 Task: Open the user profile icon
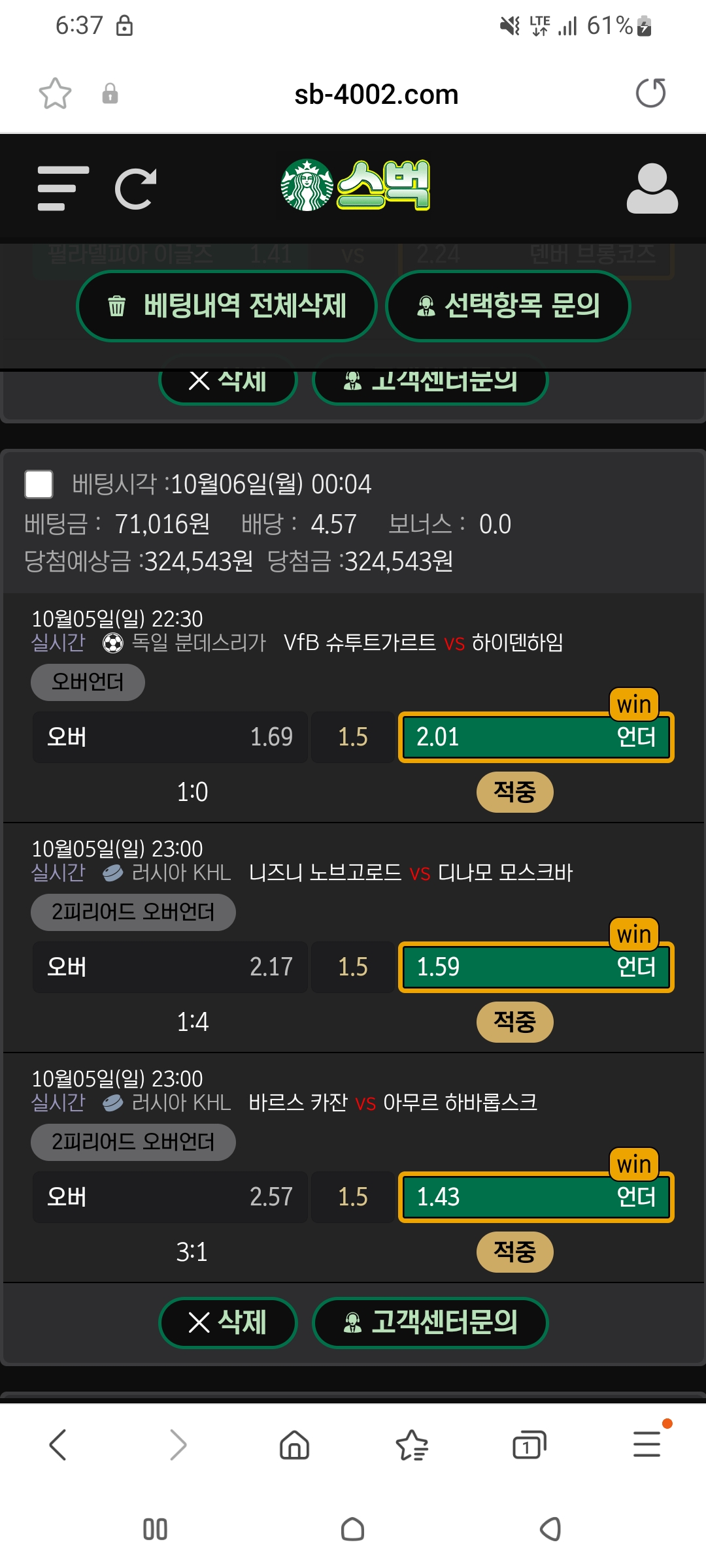point(652,189)
